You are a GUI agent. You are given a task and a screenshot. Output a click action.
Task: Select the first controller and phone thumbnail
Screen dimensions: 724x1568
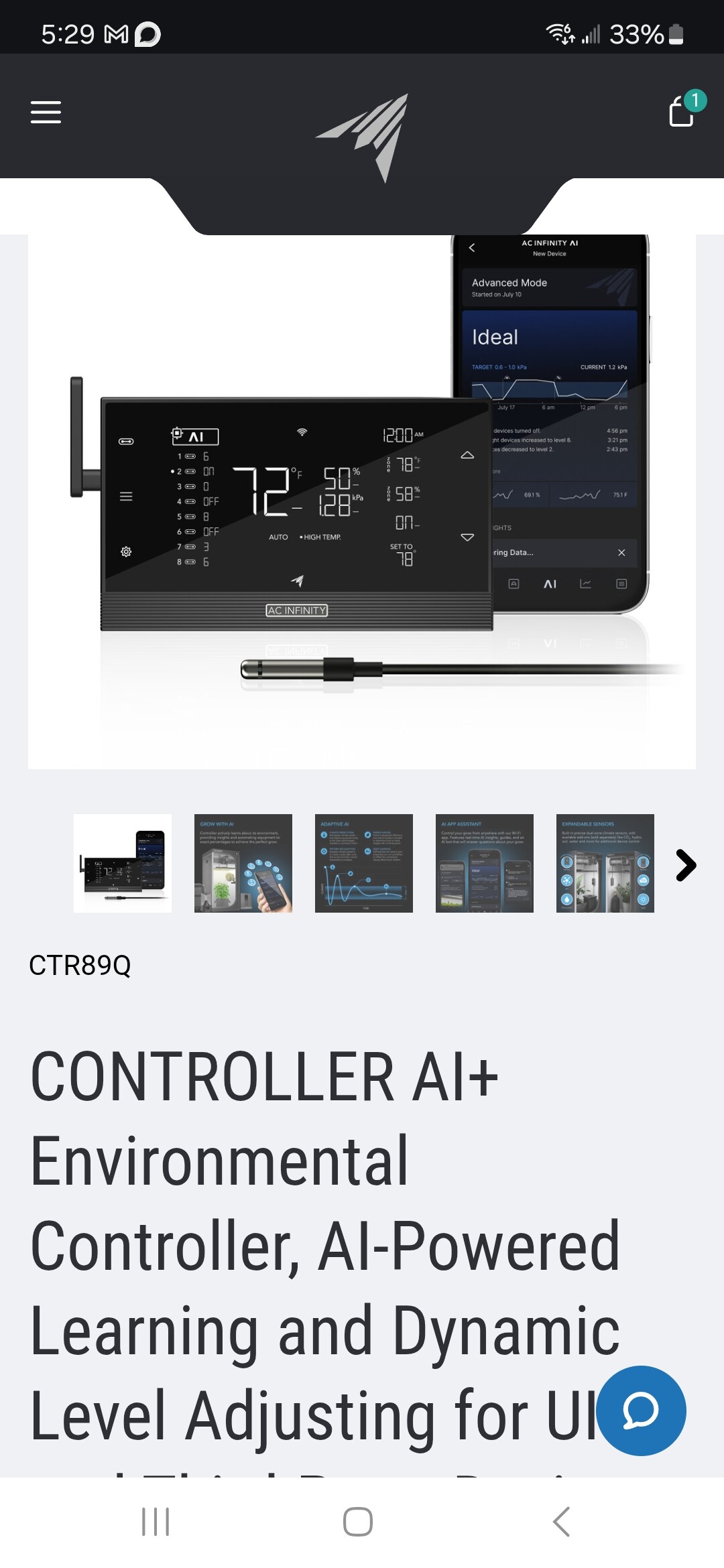pos(123,863)
